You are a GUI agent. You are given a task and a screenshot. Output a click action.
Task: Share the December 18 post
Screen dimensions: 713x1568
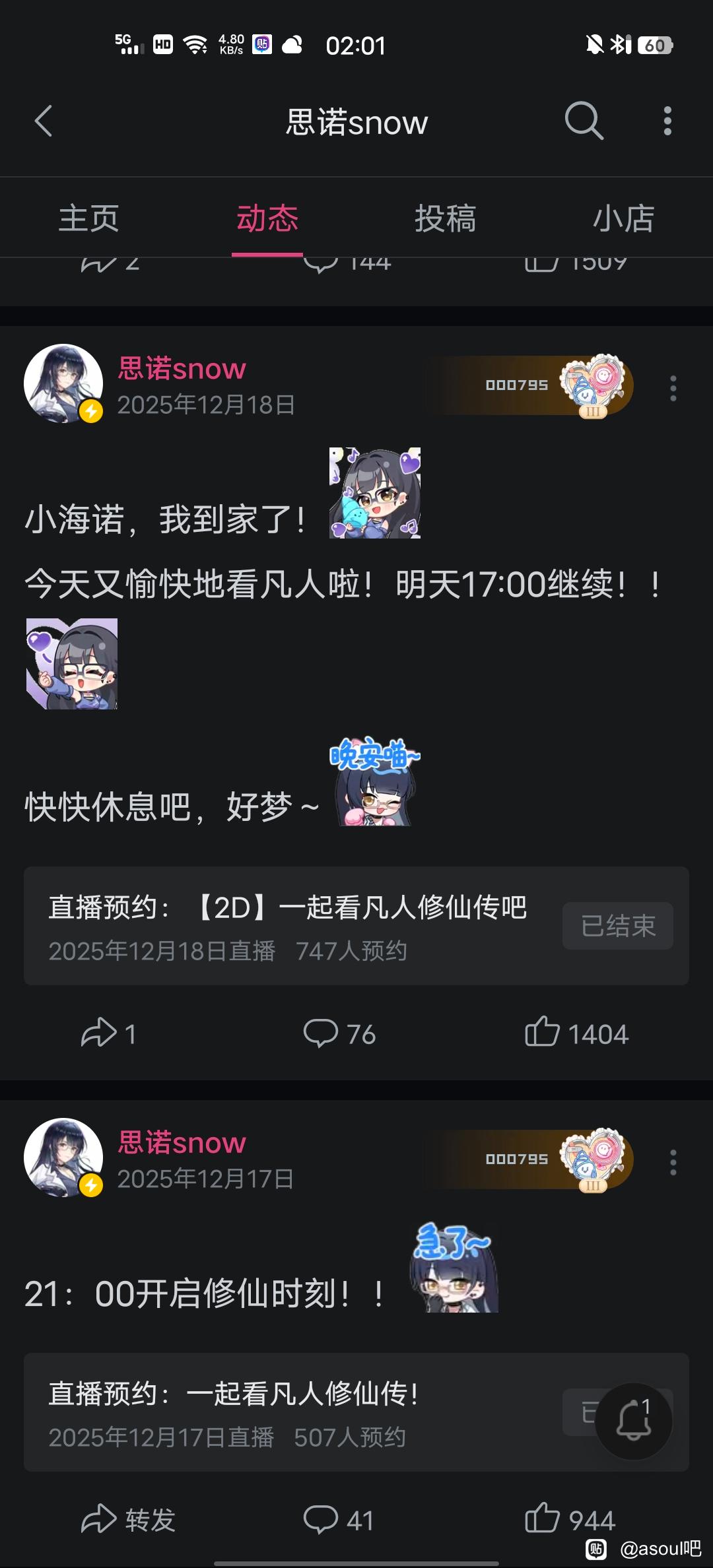click(108, 1033)
